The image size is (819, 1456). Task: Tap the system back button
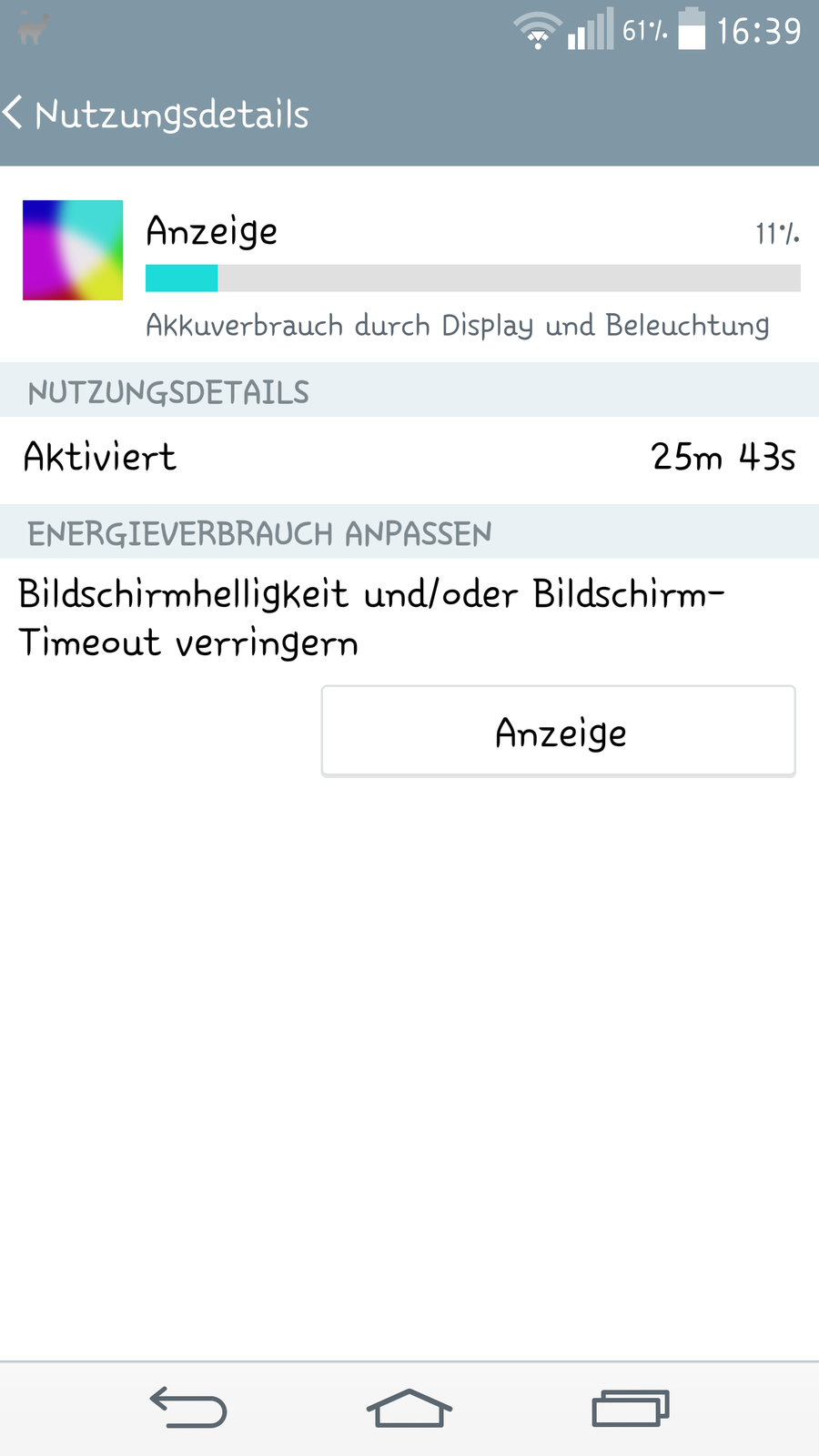coord(188,1408)
